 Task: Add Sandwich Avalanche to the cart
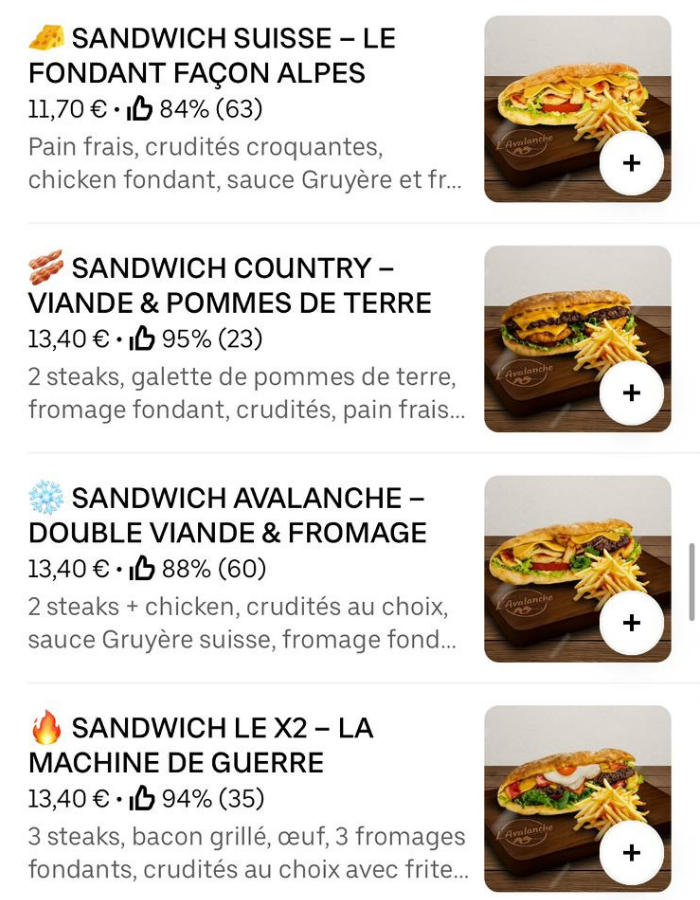[x=631, y=623]
